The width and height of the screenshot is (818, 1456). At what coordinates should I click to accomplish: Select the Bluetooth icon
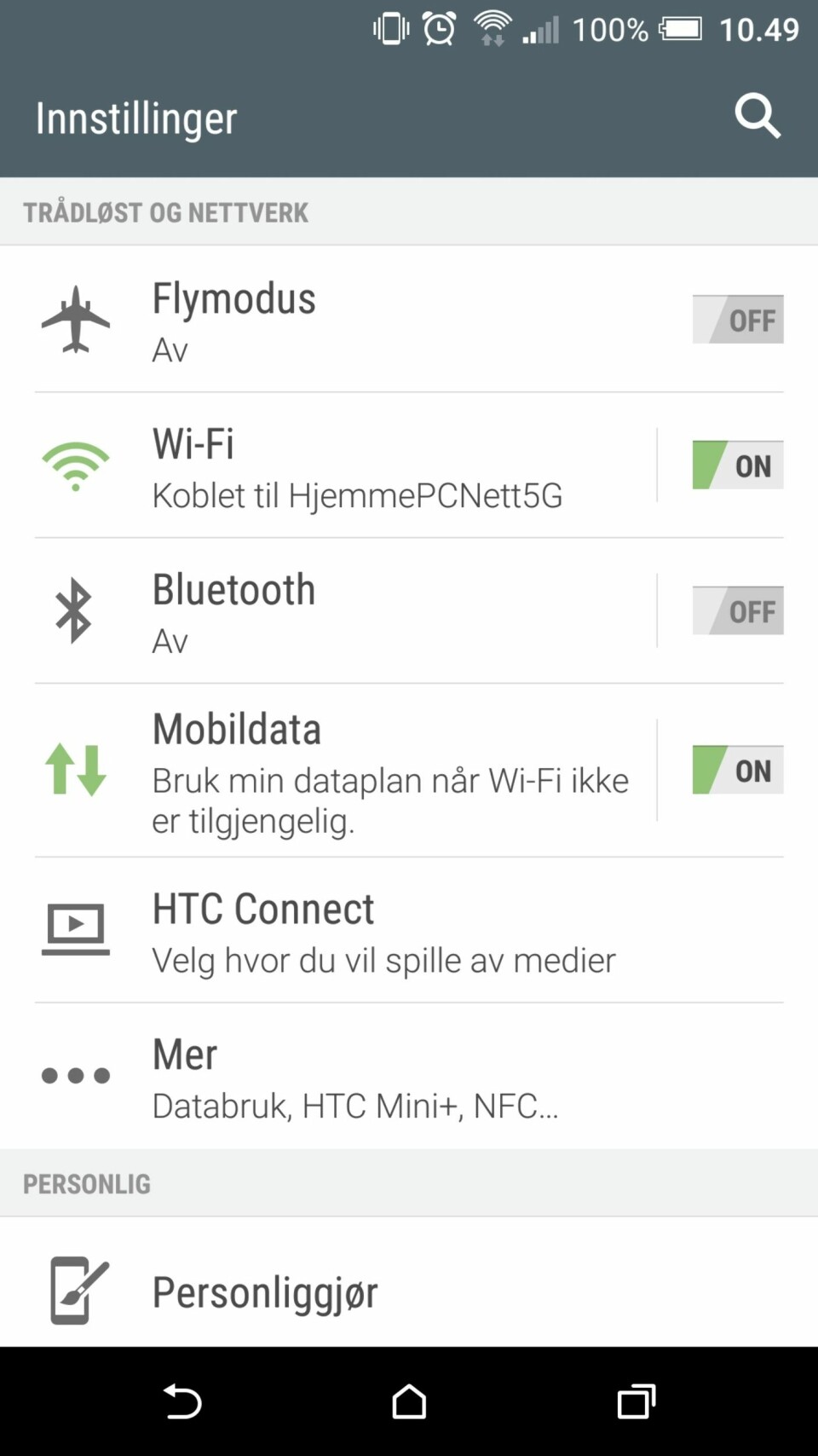[76, 610]
